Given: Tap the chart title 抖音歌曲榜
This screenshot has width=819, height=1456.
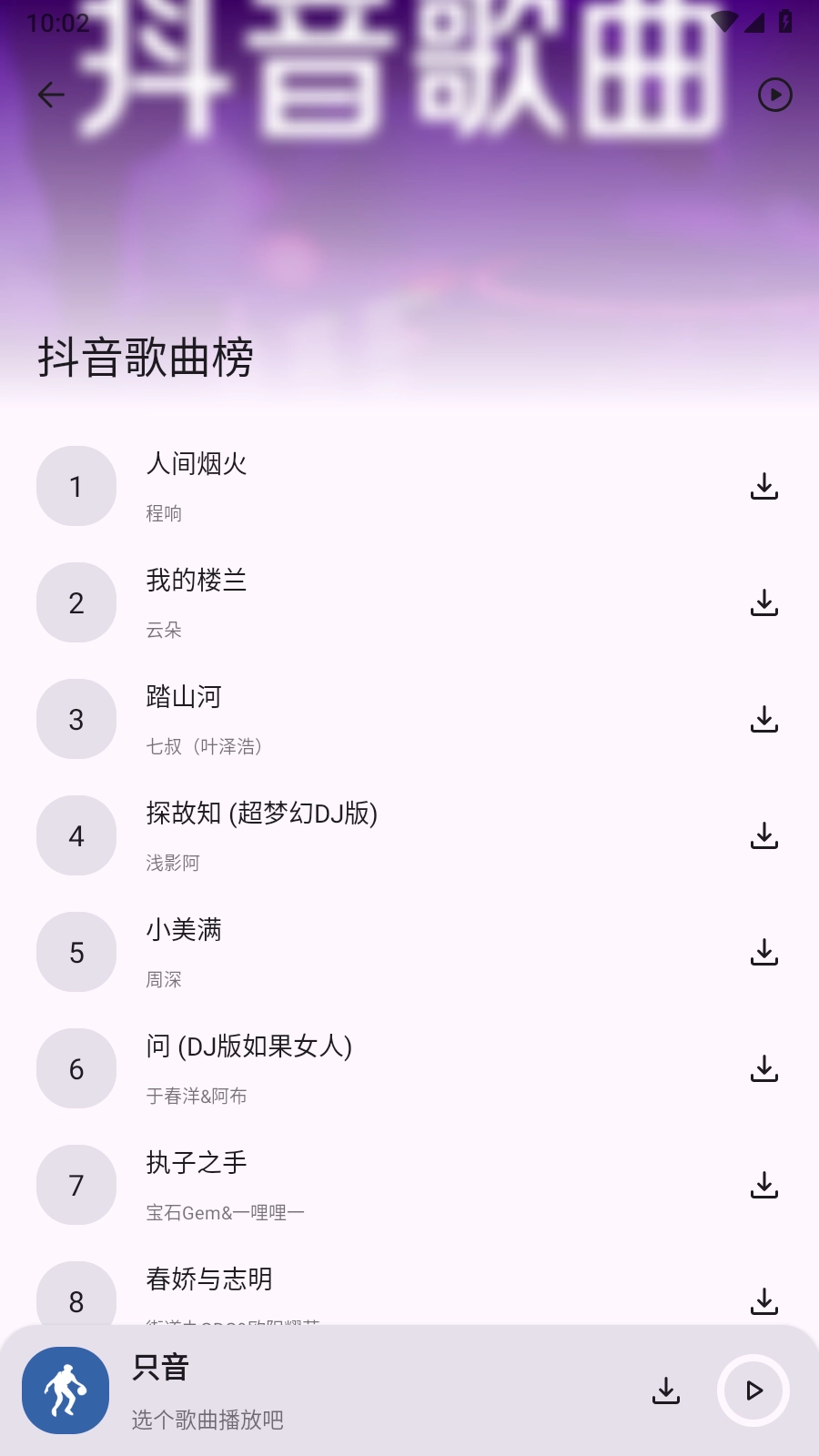Looking at the screenshot, I should click(x=146, y=358).
